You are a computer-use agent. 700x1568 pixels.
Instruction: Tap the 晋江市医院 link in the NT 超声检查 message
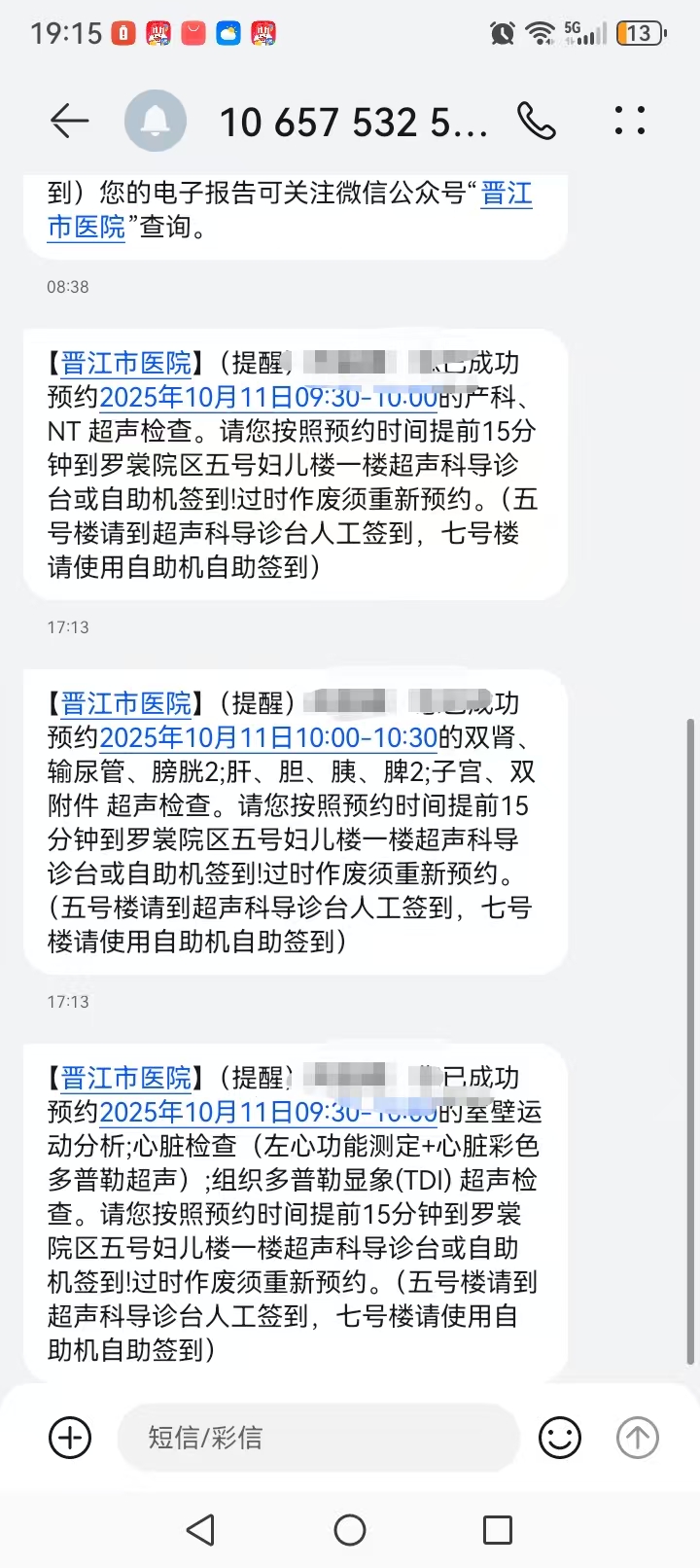[x=126, y=364]
